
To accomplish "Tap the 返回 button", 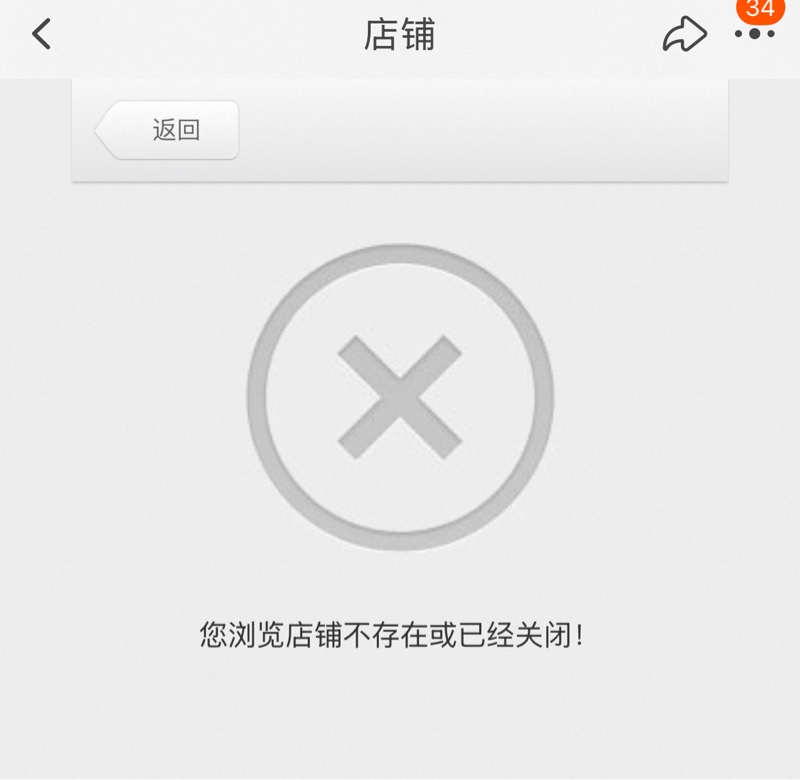I will (166, 130).
